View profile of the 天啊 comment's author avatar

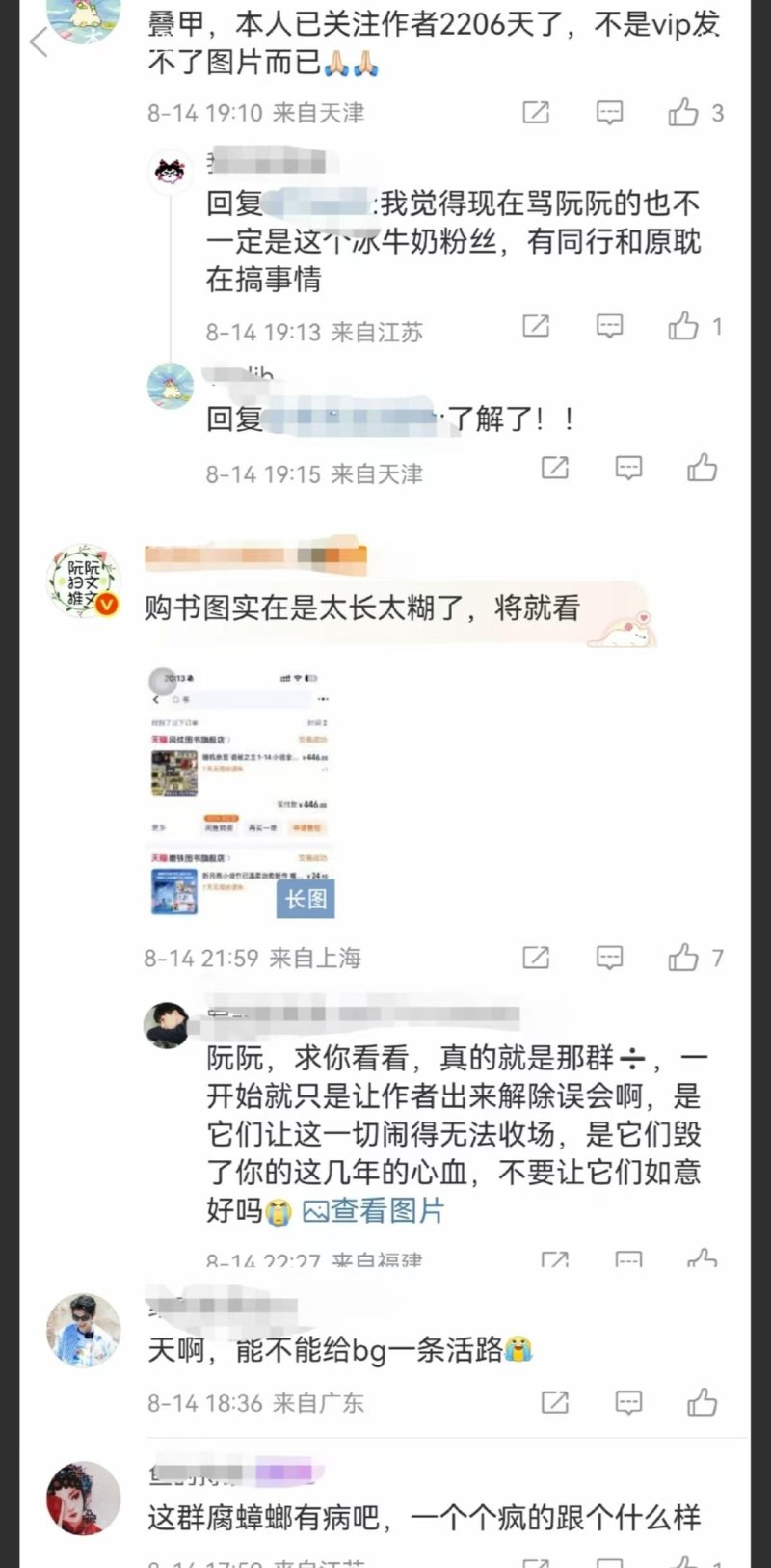pyautogui.click(x=83, y=1331)
